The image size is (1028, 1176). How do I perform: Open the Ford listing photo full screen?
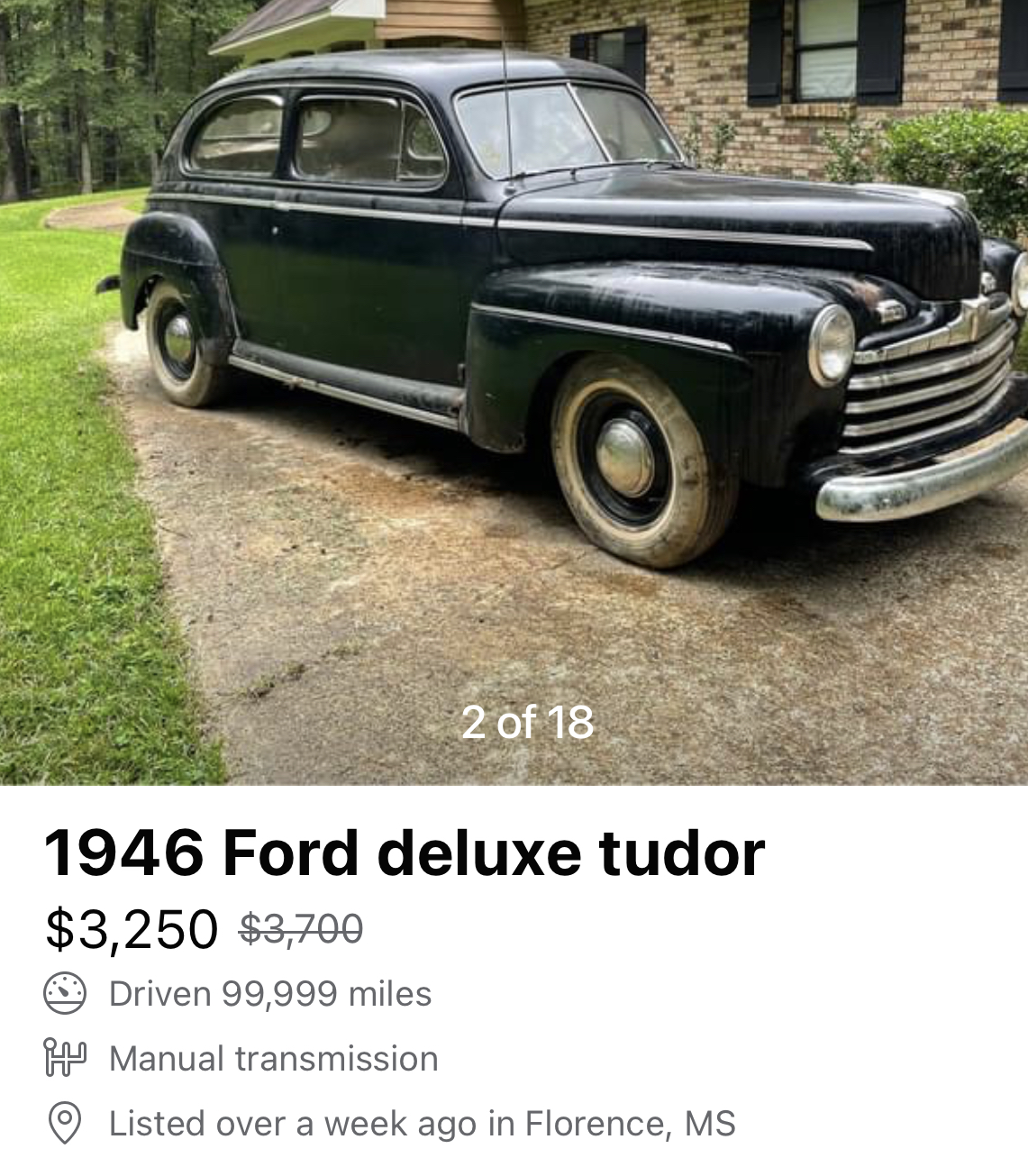click(514, 360)
